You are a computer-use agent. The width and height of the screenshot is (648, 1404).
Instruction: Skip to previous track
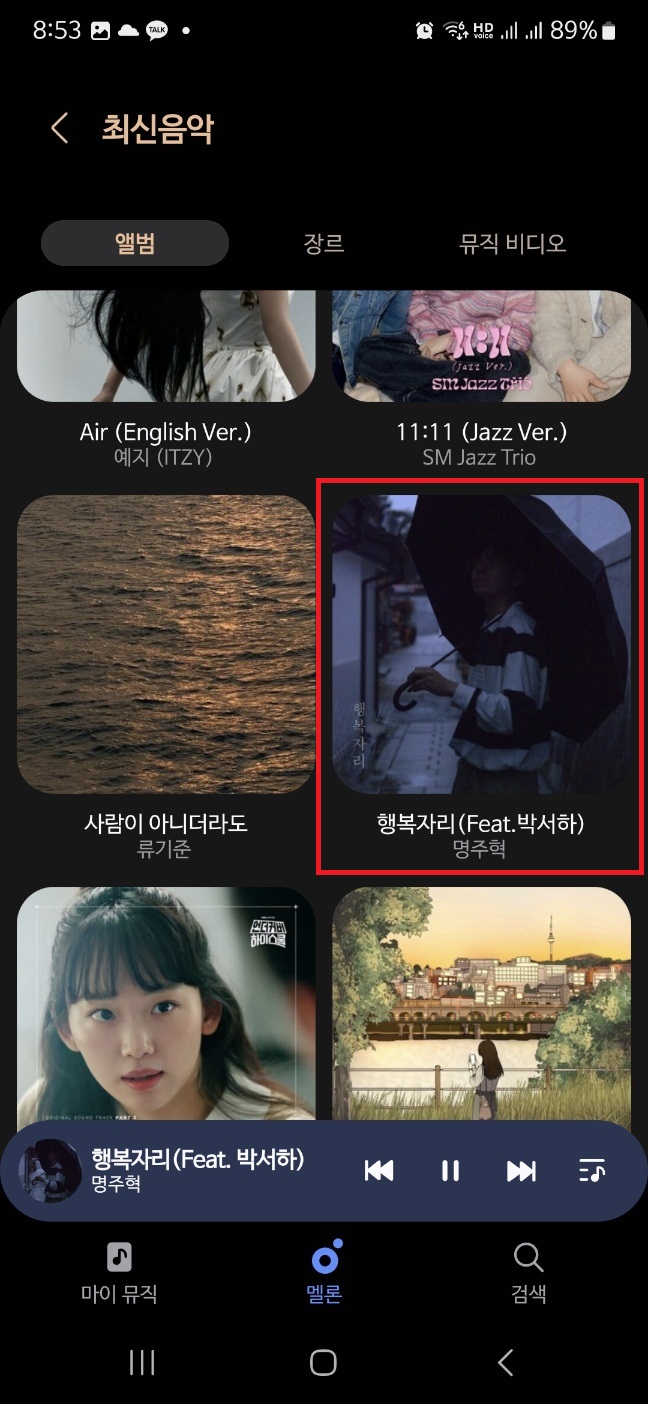379,1171
